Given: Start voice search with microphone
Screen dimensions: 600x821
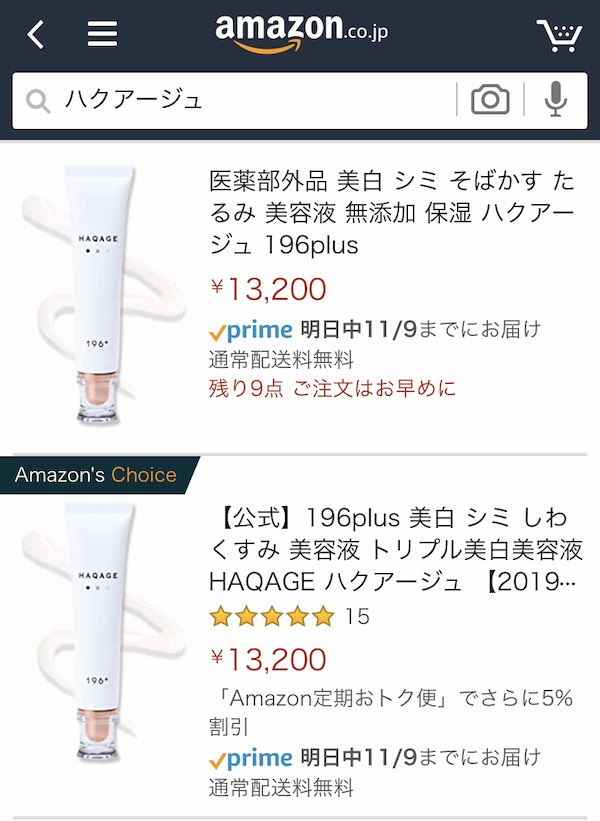Looking at the screenshot, I should point(555,100).
